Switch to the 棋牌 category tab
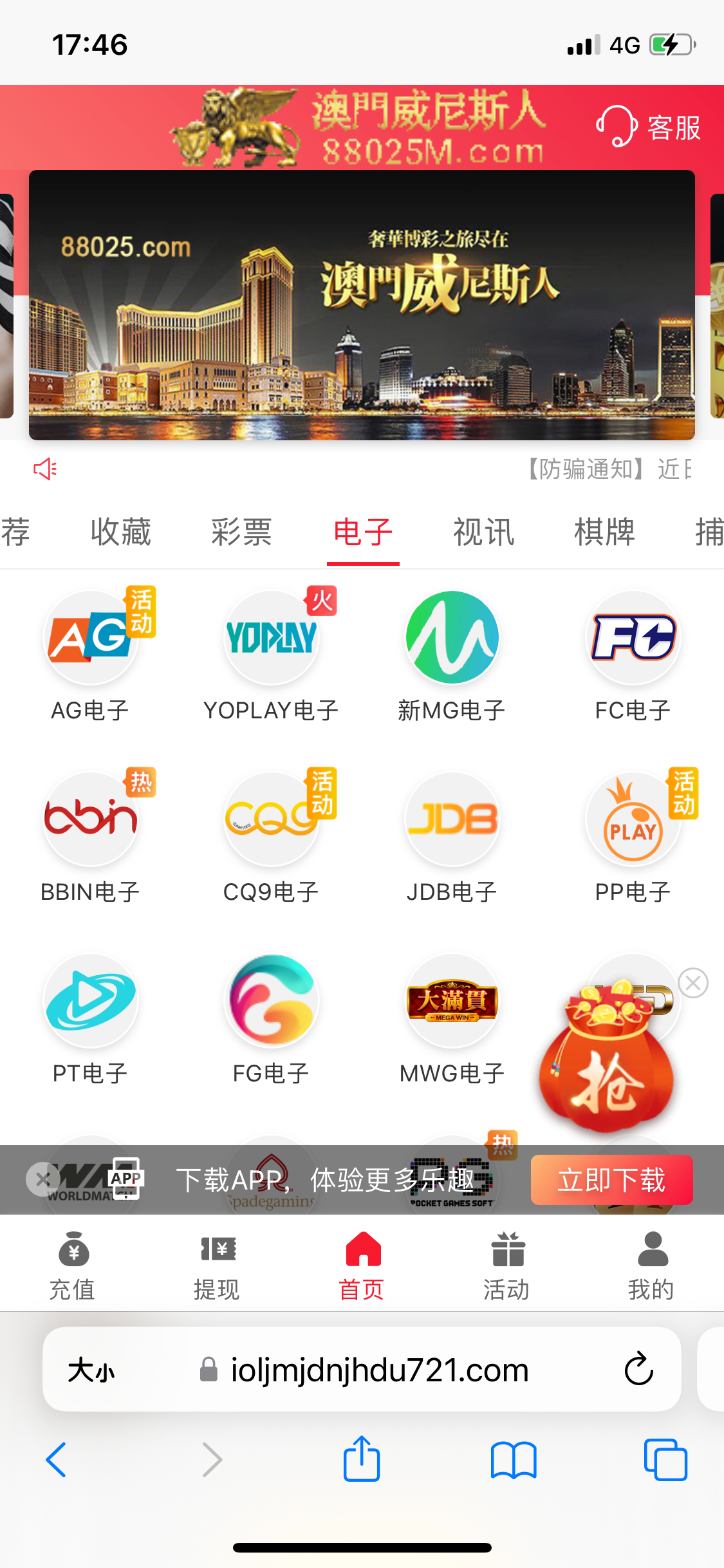724x1568 pixels. click(604, 532)
